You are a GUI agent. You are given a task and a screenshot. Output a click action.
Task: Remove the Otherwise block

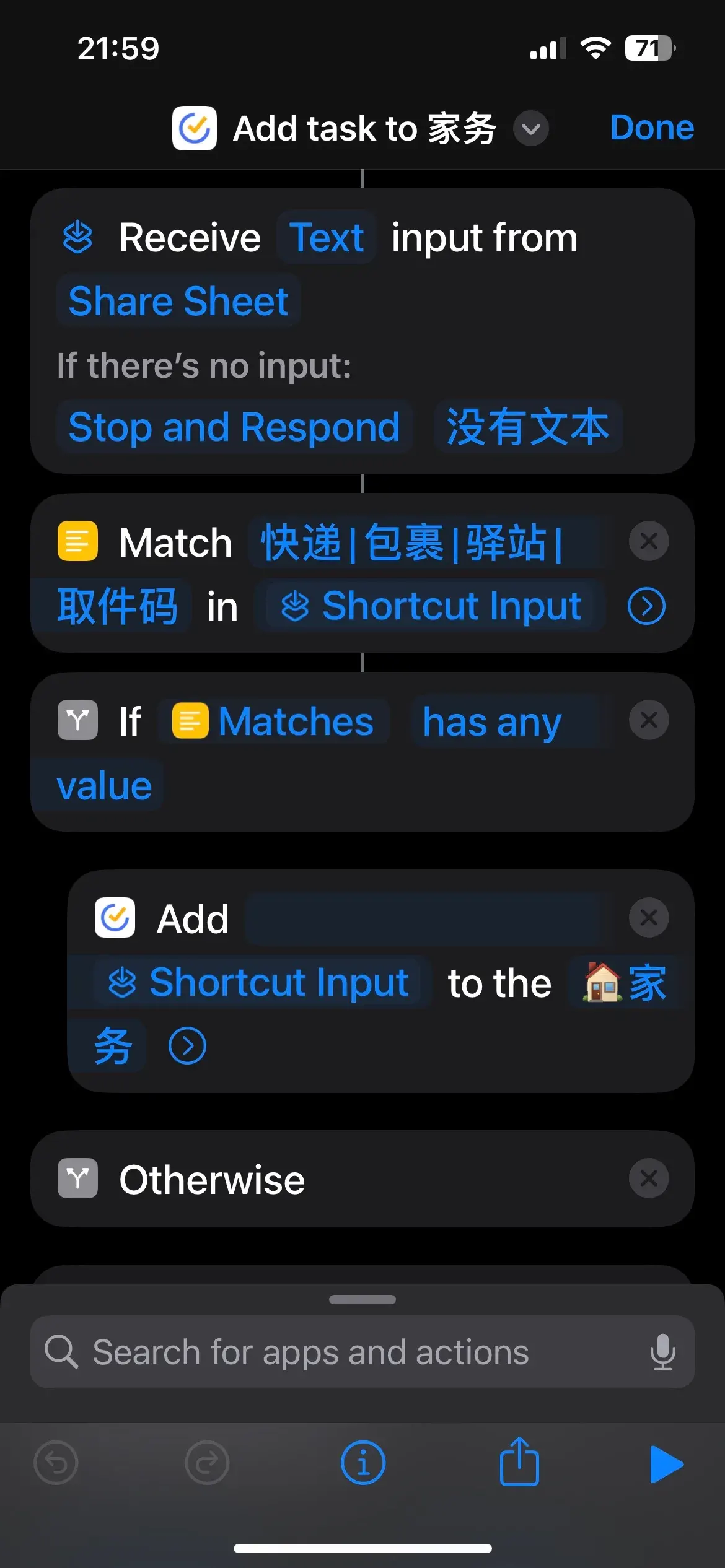pyautogui.click(x=649, y=1178)
